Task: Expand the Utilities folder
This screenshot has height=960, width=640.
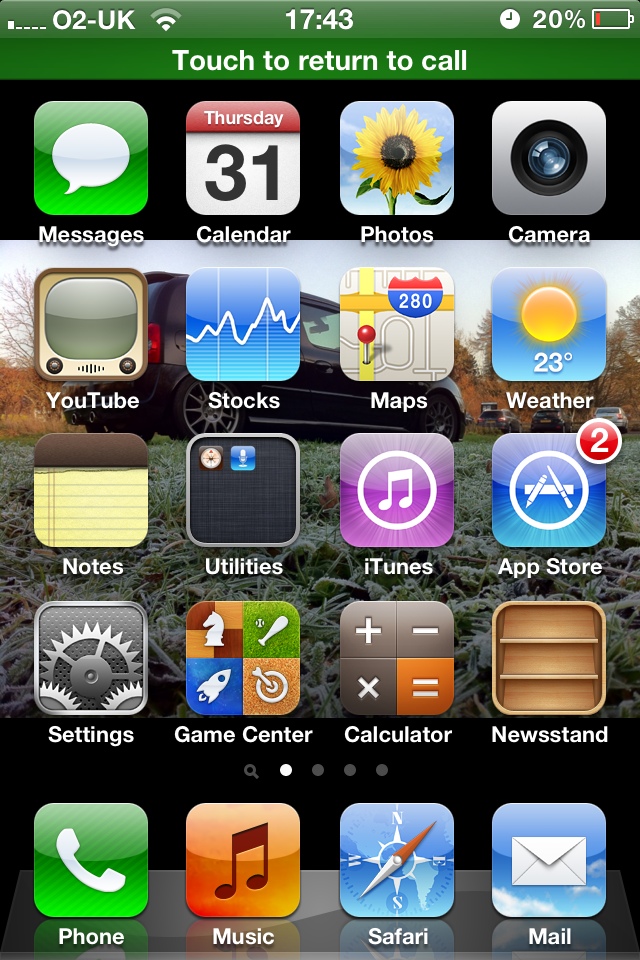Action: click(x=243, y=490)
